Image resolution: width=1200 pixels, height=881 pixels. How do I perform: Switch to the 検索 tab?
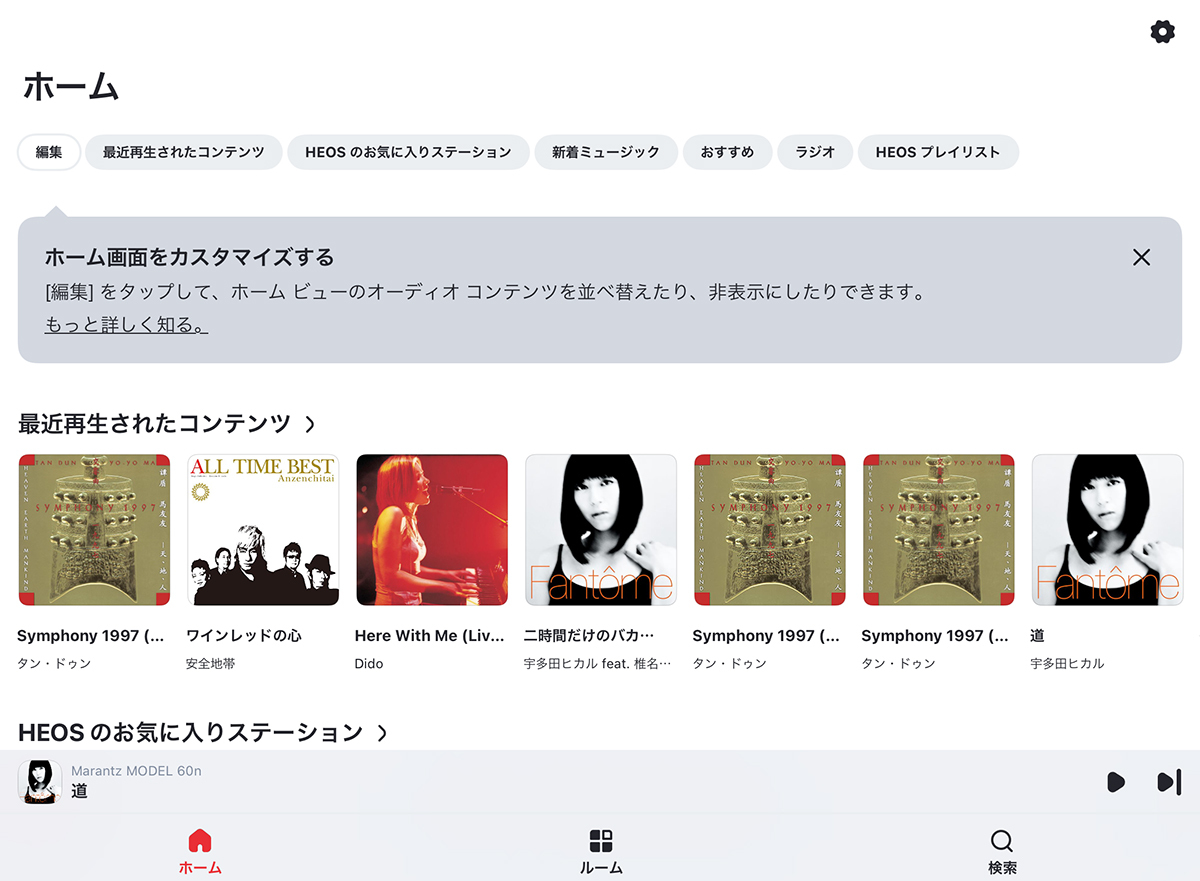click(1002, 851)
